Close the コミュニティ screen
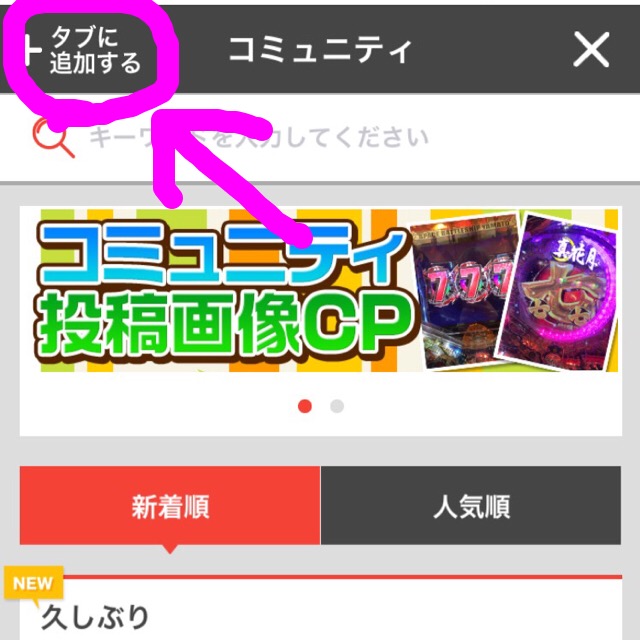 [591, 49]
